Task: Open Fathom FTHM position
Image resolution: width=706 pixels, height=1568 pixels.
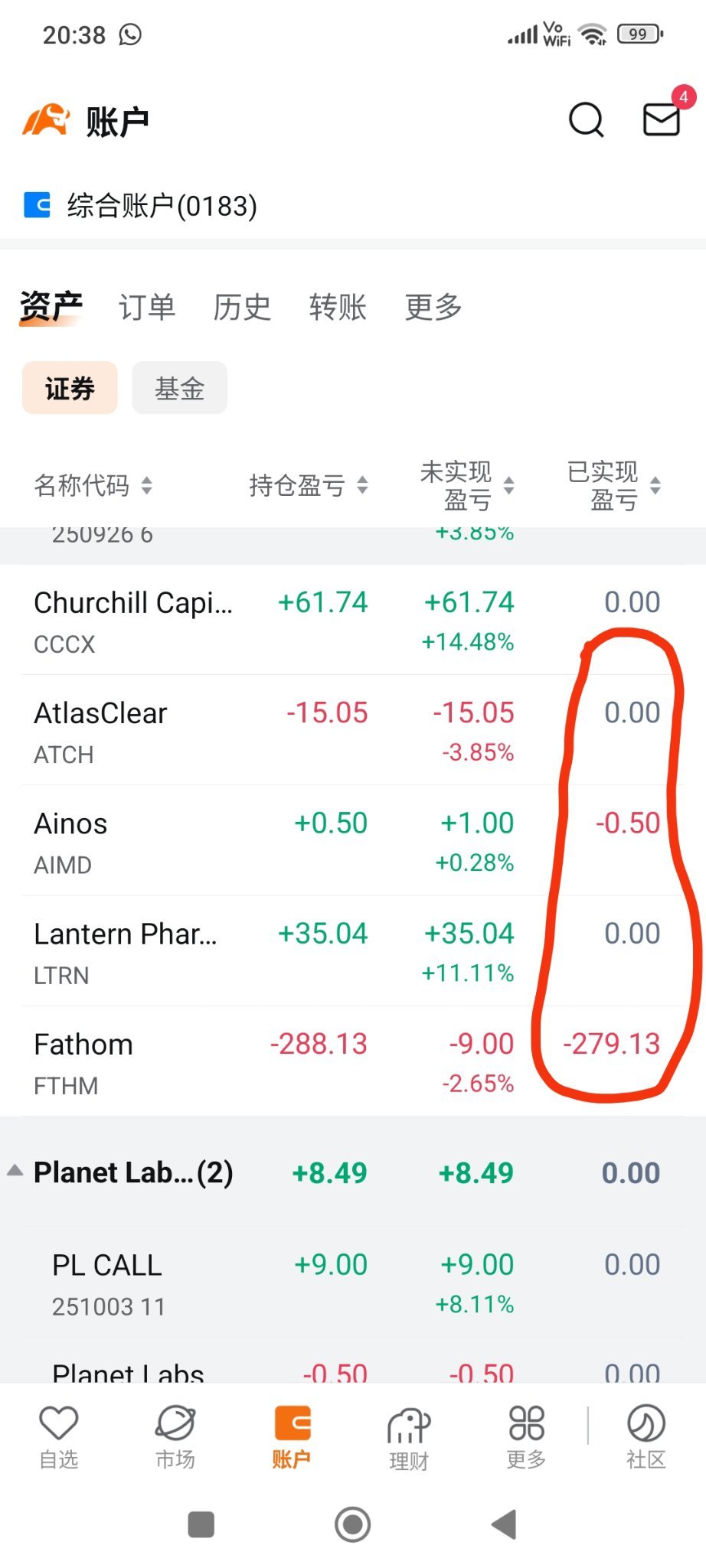Action: pyautogui.click(x=84, y=1062)
